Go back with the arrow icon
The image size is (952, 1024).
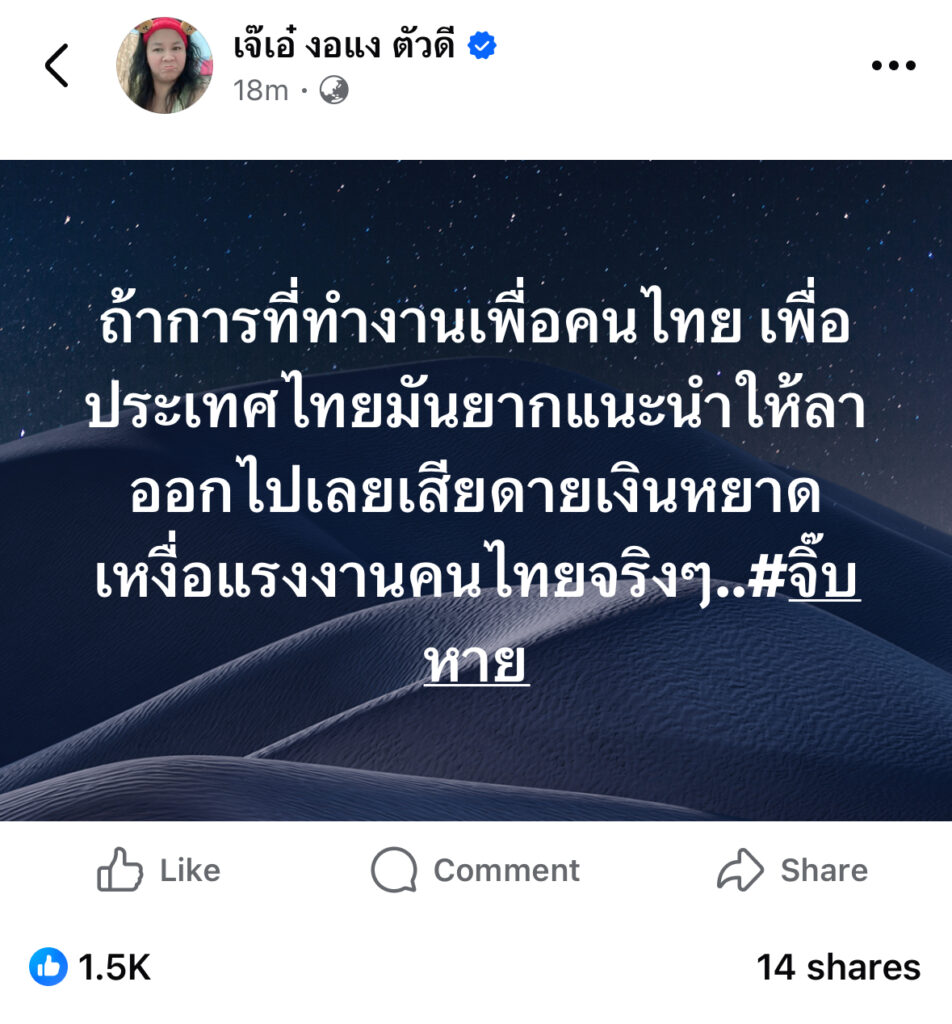57,66
